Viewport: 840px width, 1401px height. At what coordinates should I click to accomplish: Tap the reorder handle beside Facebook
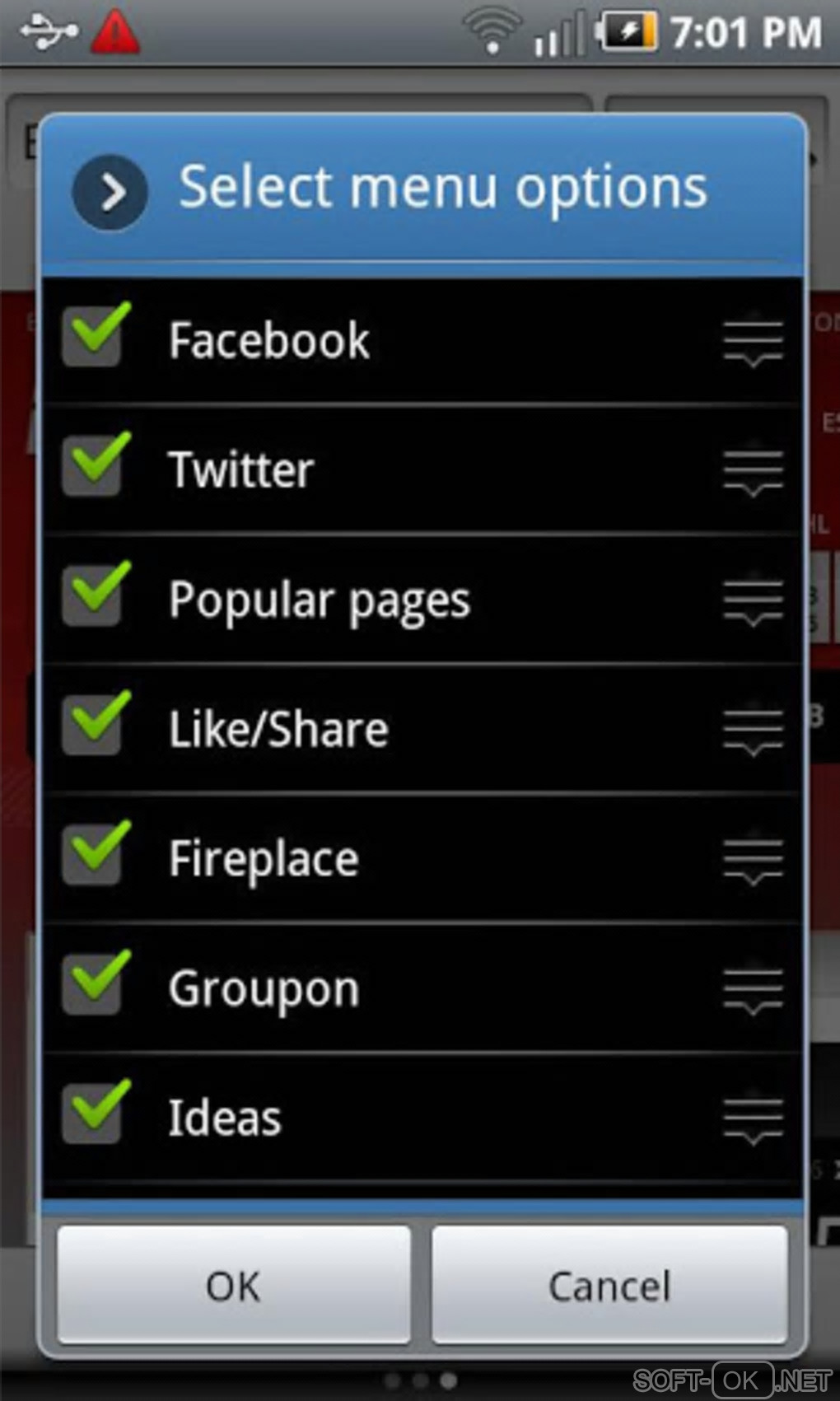coord(753,341)
